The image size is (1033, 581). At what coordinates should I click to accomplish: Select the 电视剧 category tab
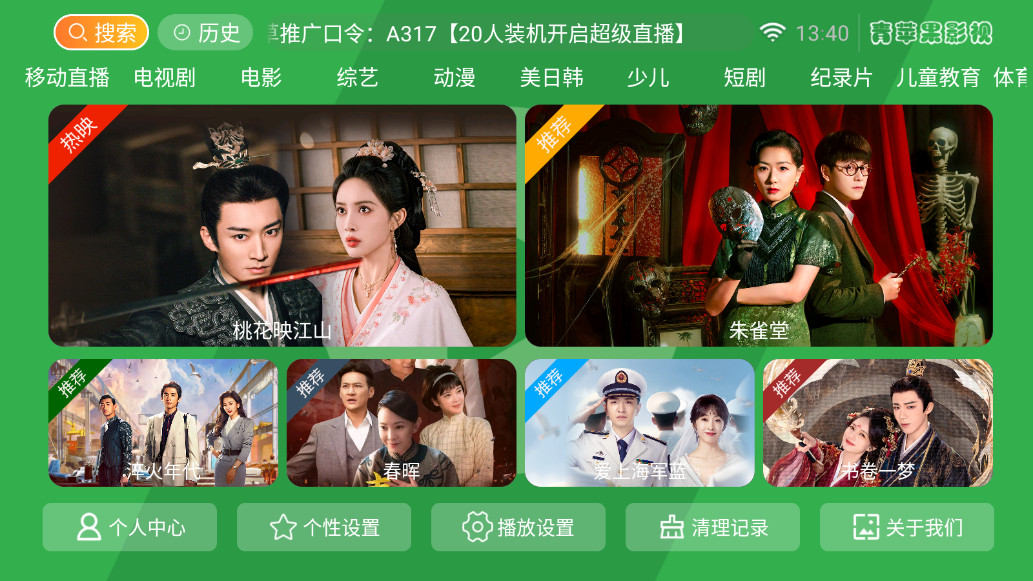pos(164,77)
